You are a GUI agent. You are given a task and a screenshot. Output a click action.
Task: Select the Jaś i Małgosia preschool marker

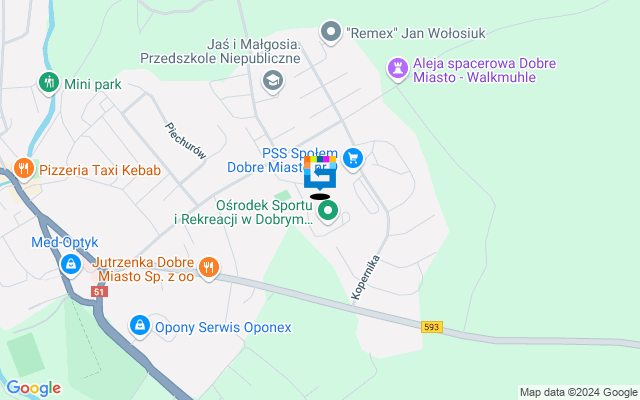[271, 86]
